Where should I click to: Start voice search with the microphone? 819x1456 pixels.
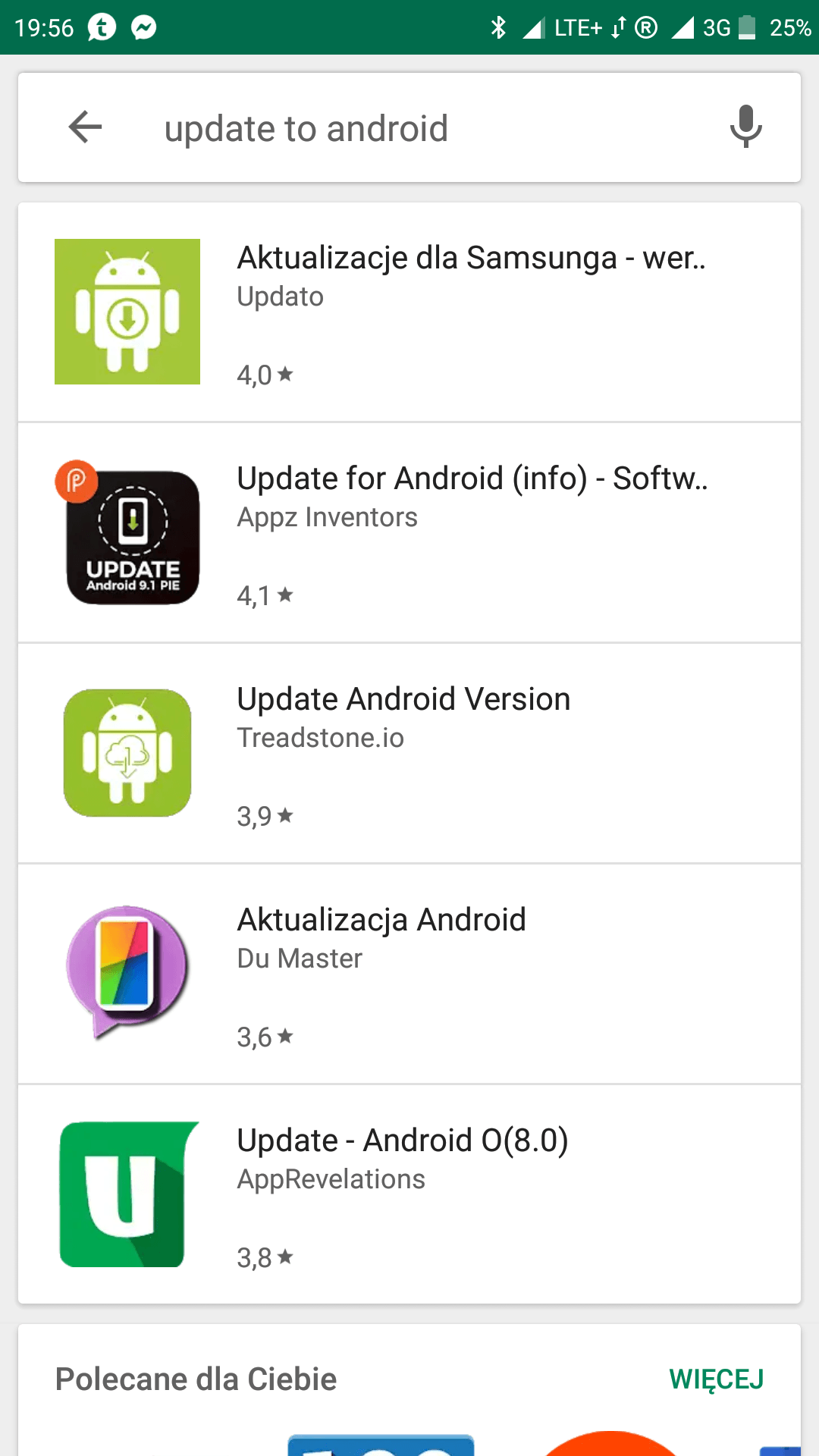pyautogui.click(x=745, y=127)
